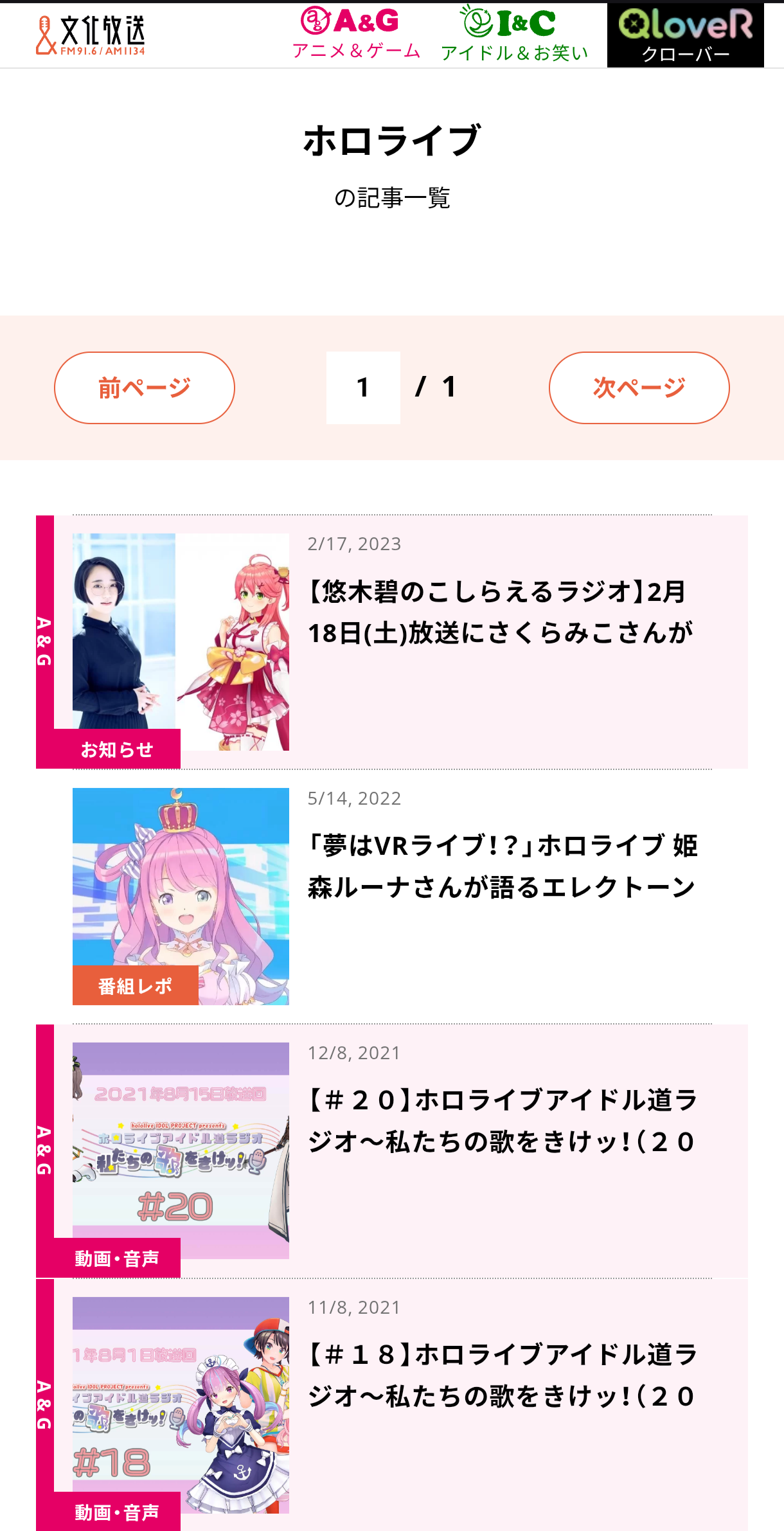Go to next page with 次ページ
The height and width of the screenshot is (1531, 784).
(x=639, y=388)
